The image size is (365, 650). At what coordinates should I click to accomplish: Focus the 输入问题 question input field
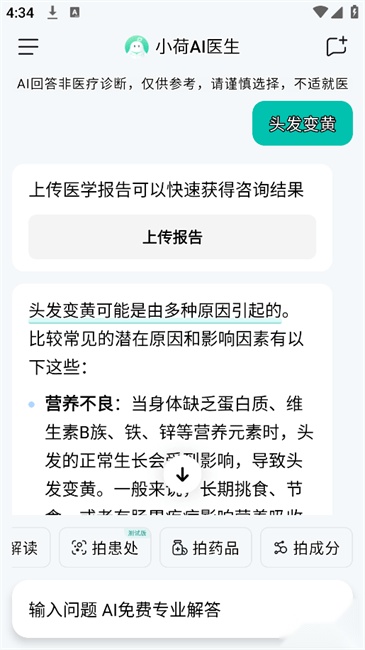(182, 609)
